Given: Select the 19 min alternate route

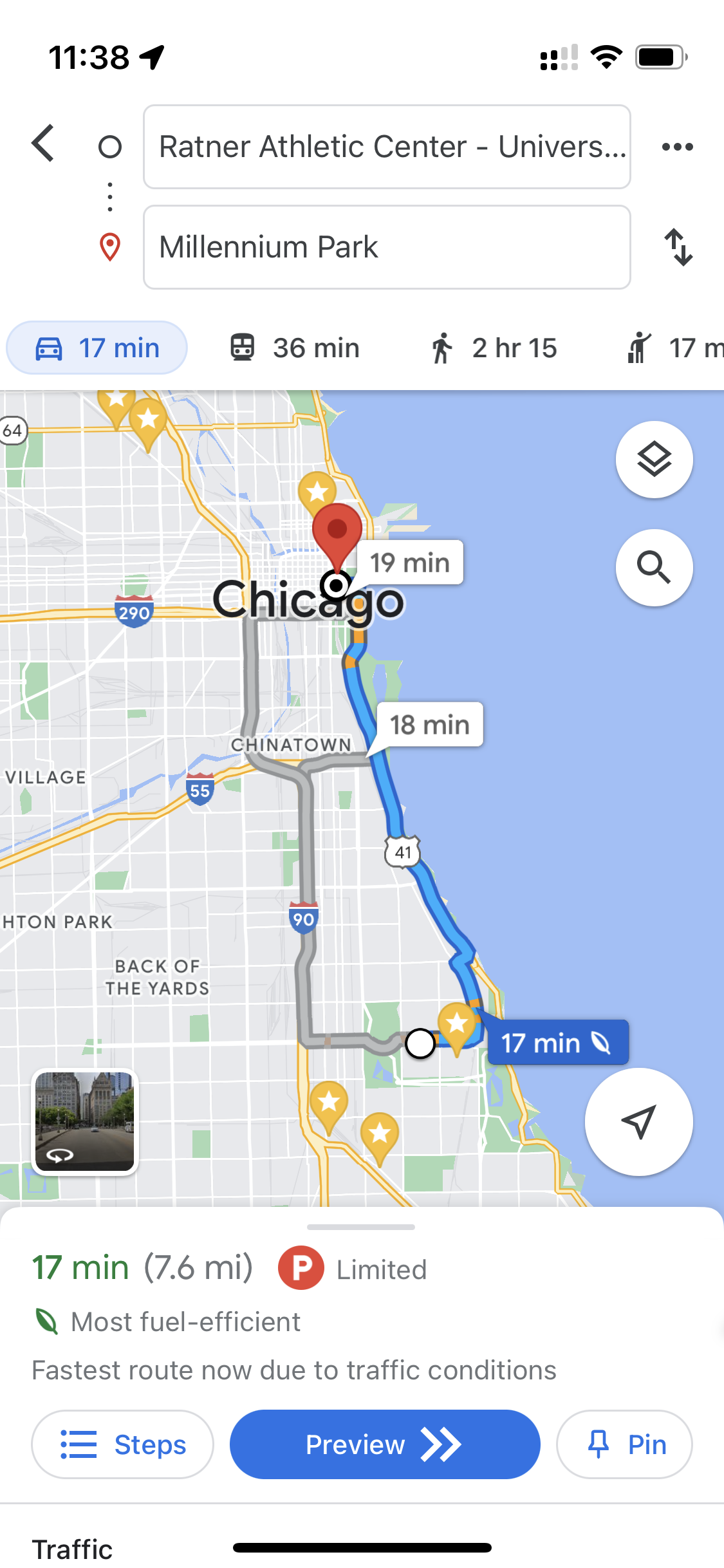Looking at the screenshot, I should coord(409,563).
